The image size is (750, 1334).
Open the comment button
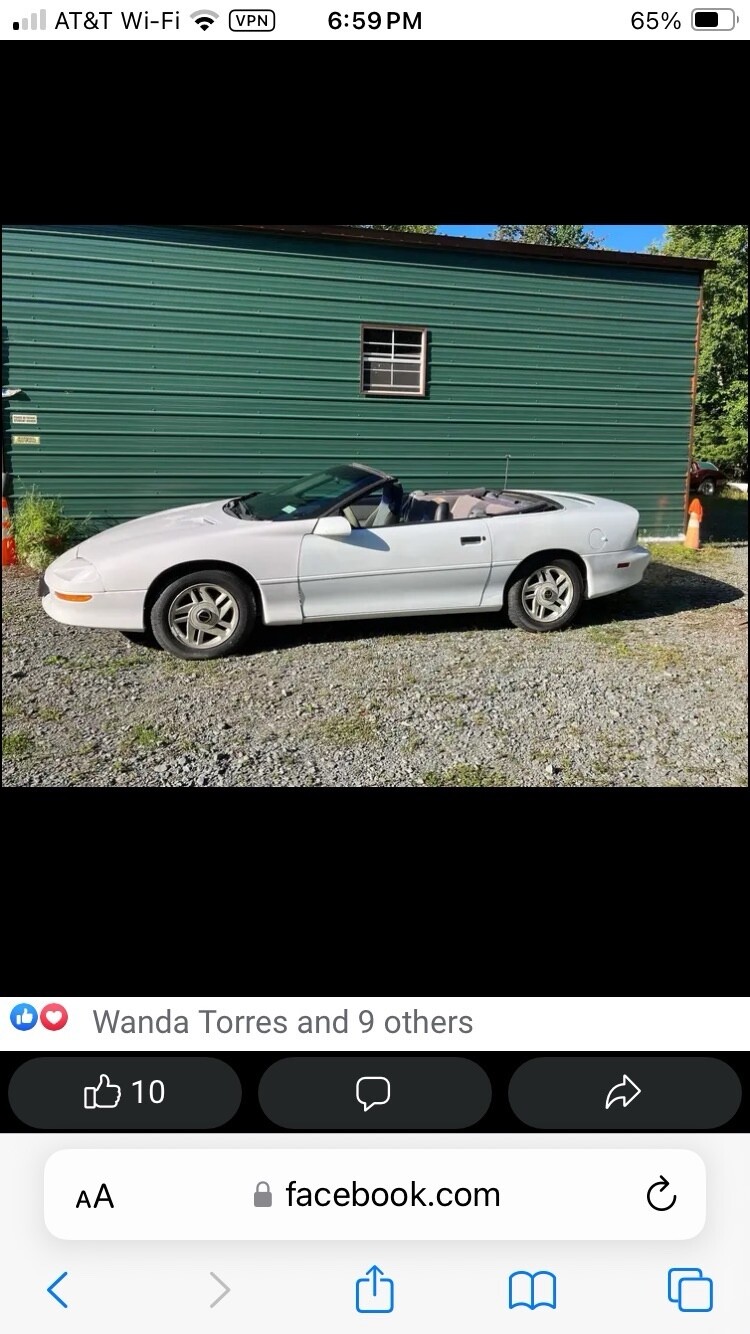(x=374, y=1092)
